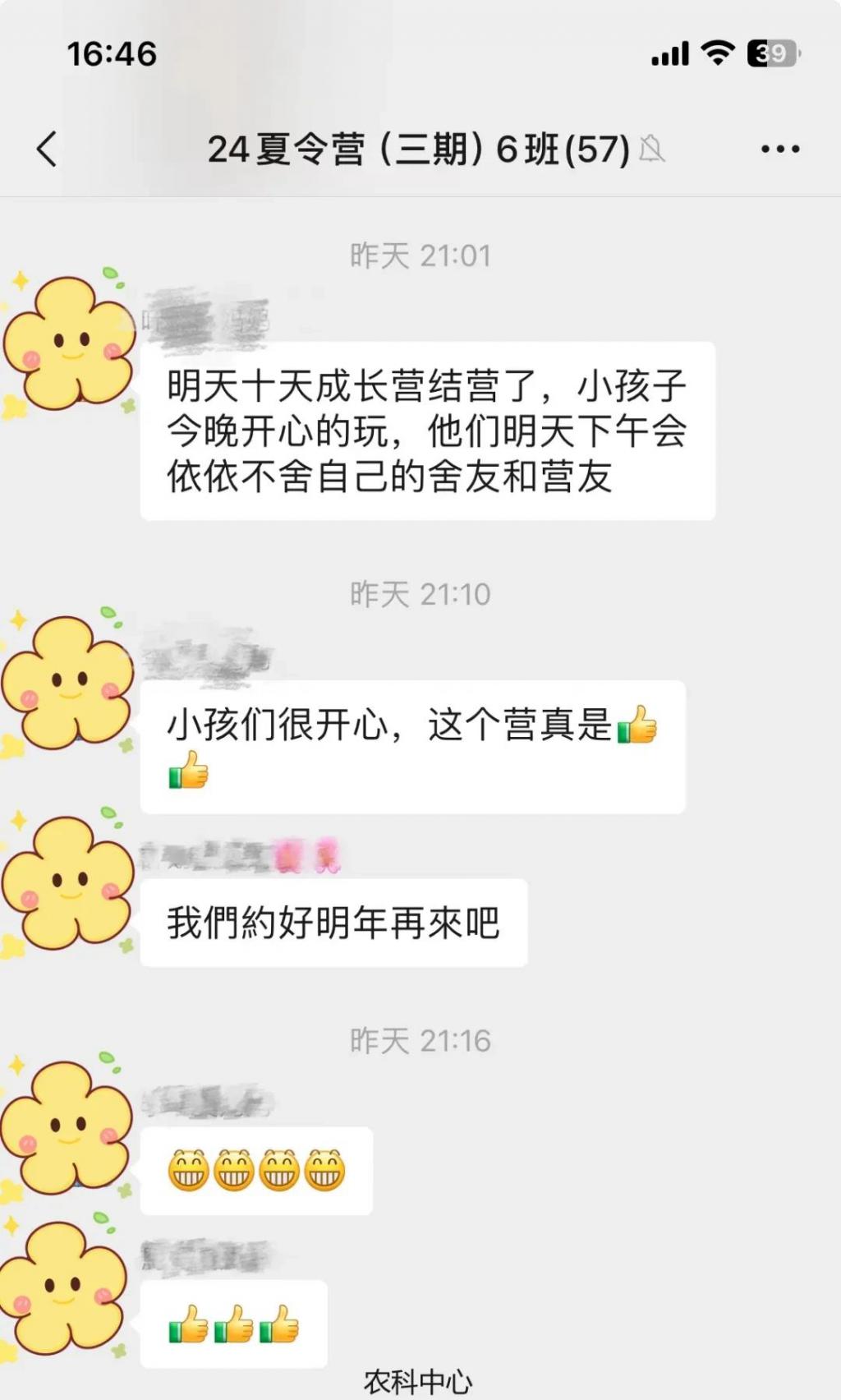Open the group chat options menu
841x1400 pixels.
(779, 150)
